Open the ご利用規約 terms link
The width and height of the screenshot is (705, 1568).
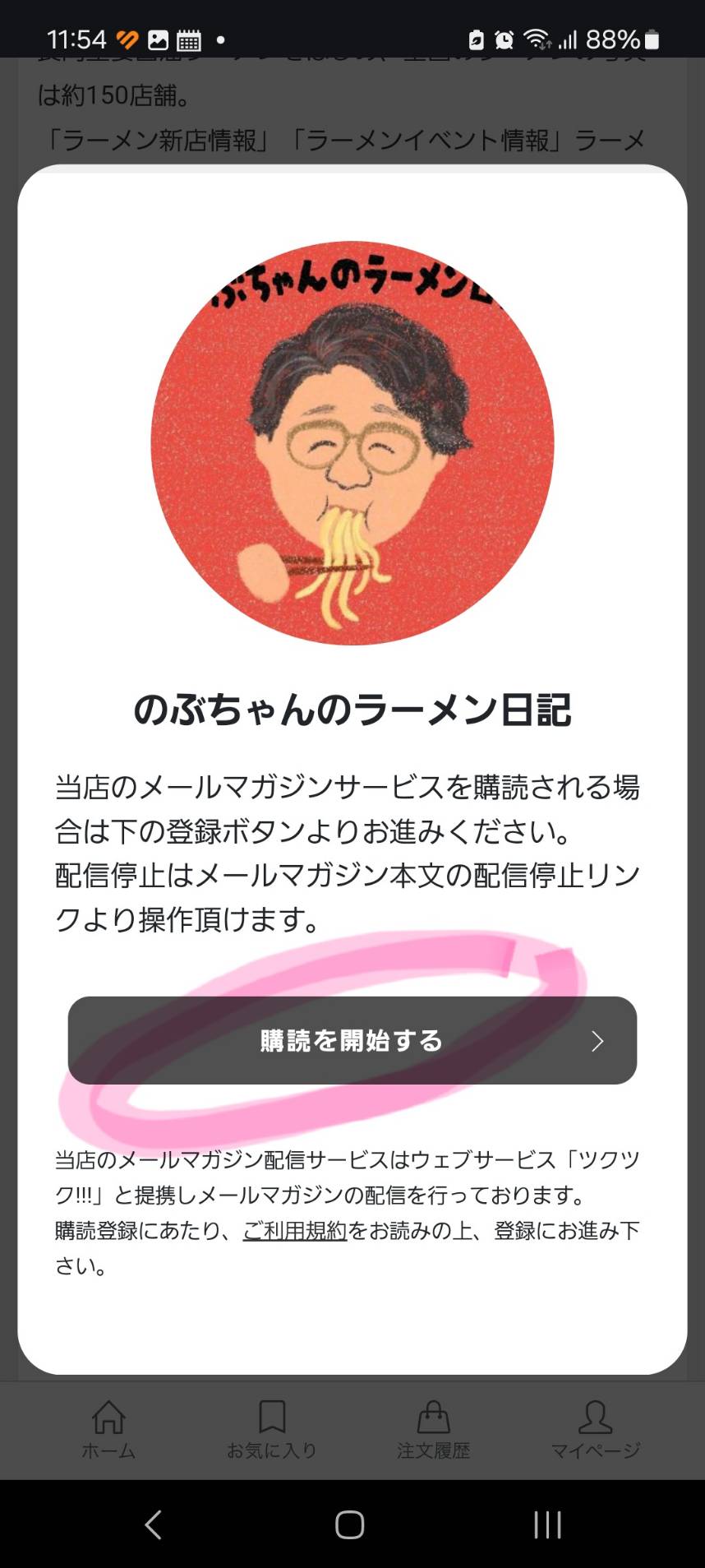[294, 1231]
